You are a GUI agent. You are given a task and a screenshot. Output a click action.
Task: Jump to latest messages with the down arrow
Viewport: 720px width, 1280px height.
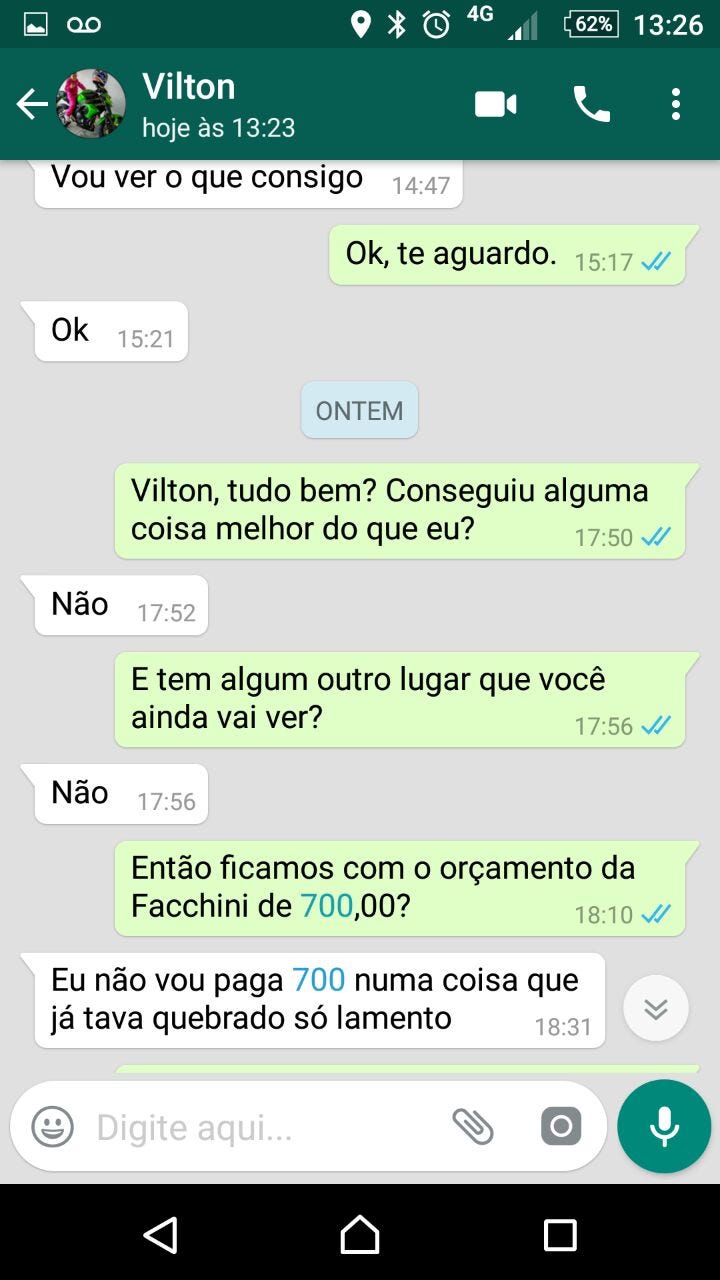coord(656,1009)
